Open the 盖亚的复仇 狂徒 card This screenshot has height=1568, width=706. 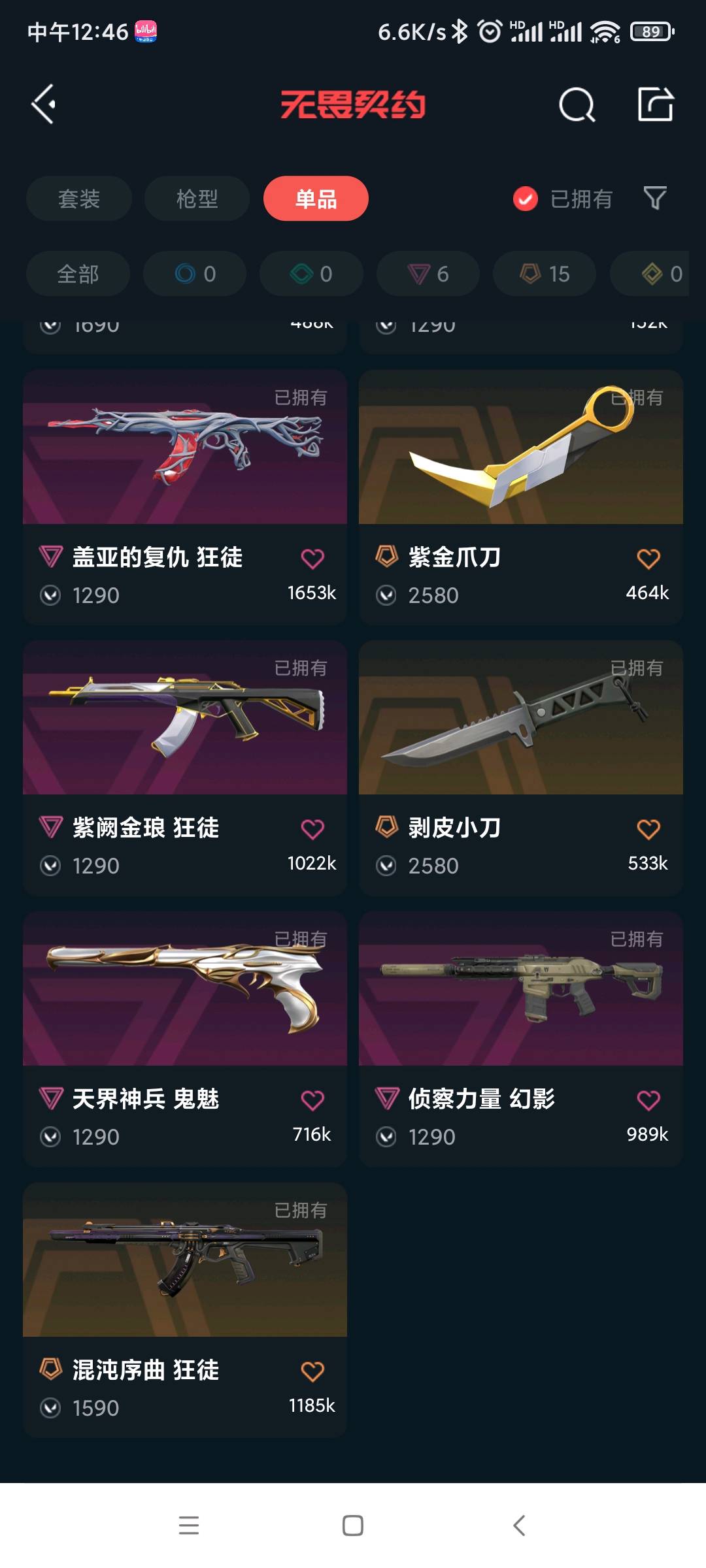pos(185,497)
